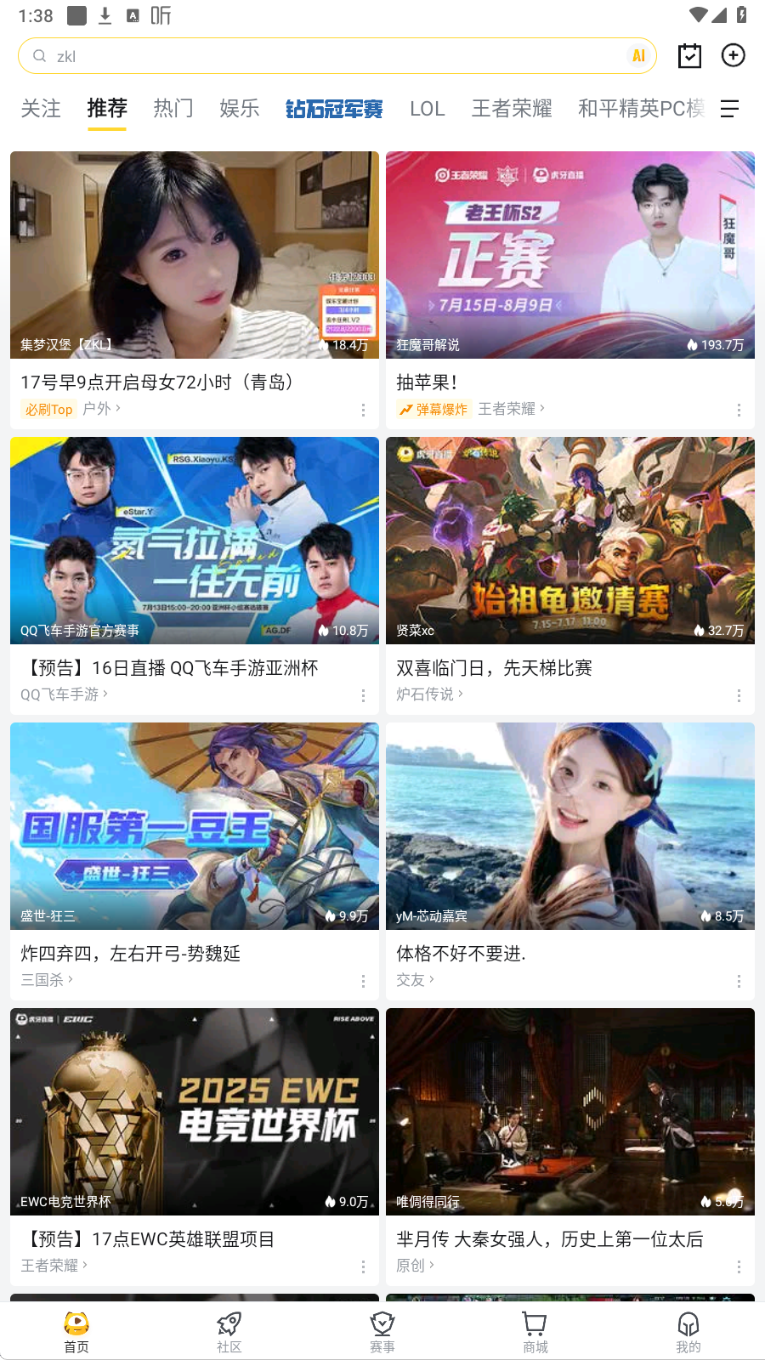765x1360 pixels.
Task: Expand the three-dot menu on the 抽苹果 card
Action: (738, 409)
